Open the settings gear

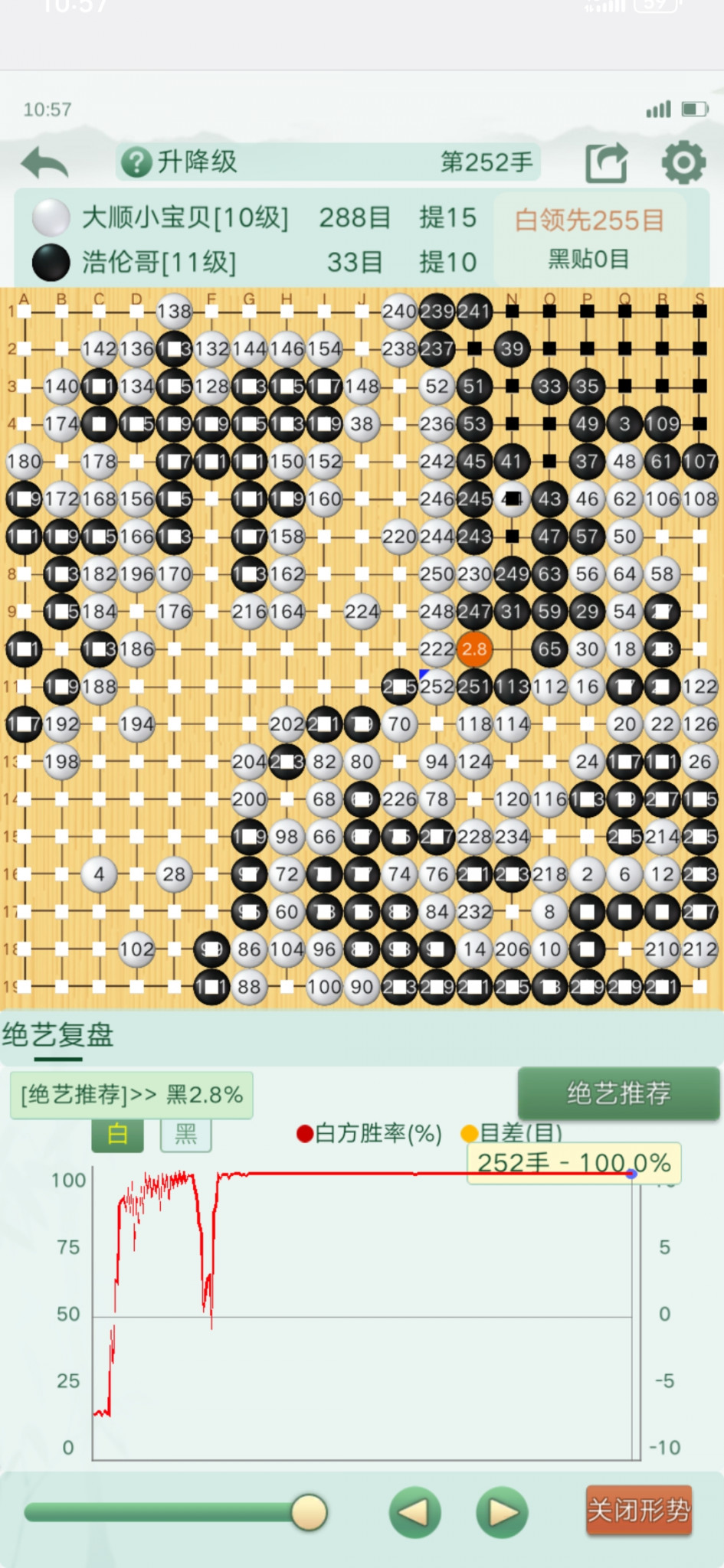[683, 162]
